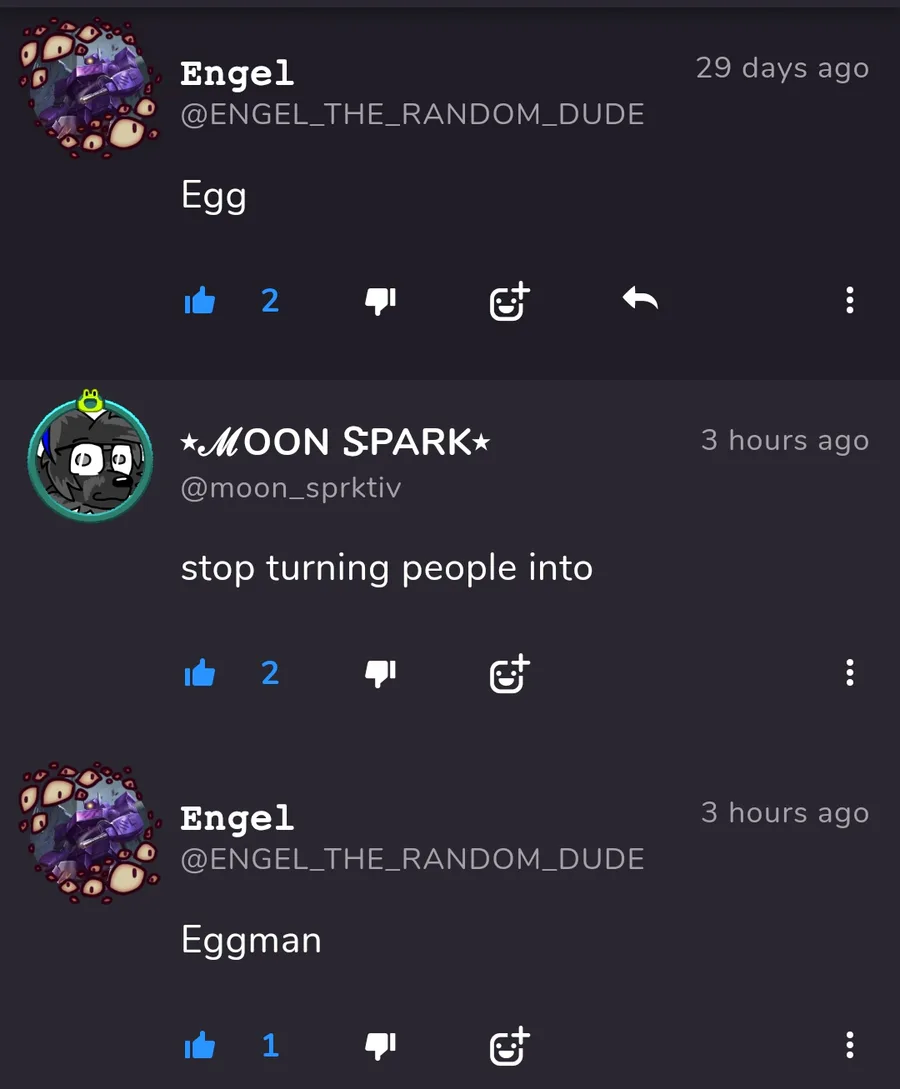
Task: Reply to Engel's "Egg" comment
Action: (x=640, y=298)
